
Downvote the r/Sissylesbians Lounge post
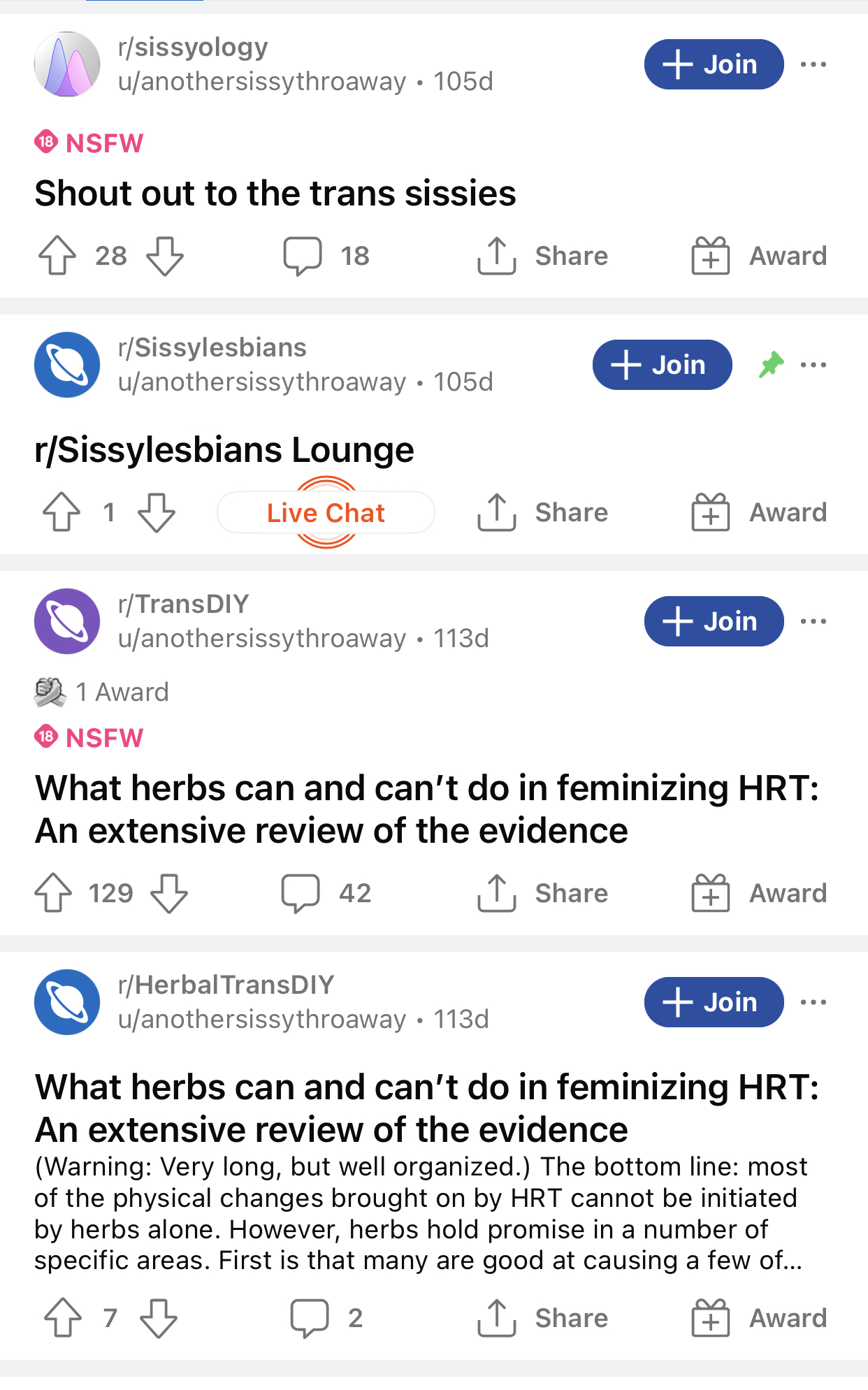[157, 513]
